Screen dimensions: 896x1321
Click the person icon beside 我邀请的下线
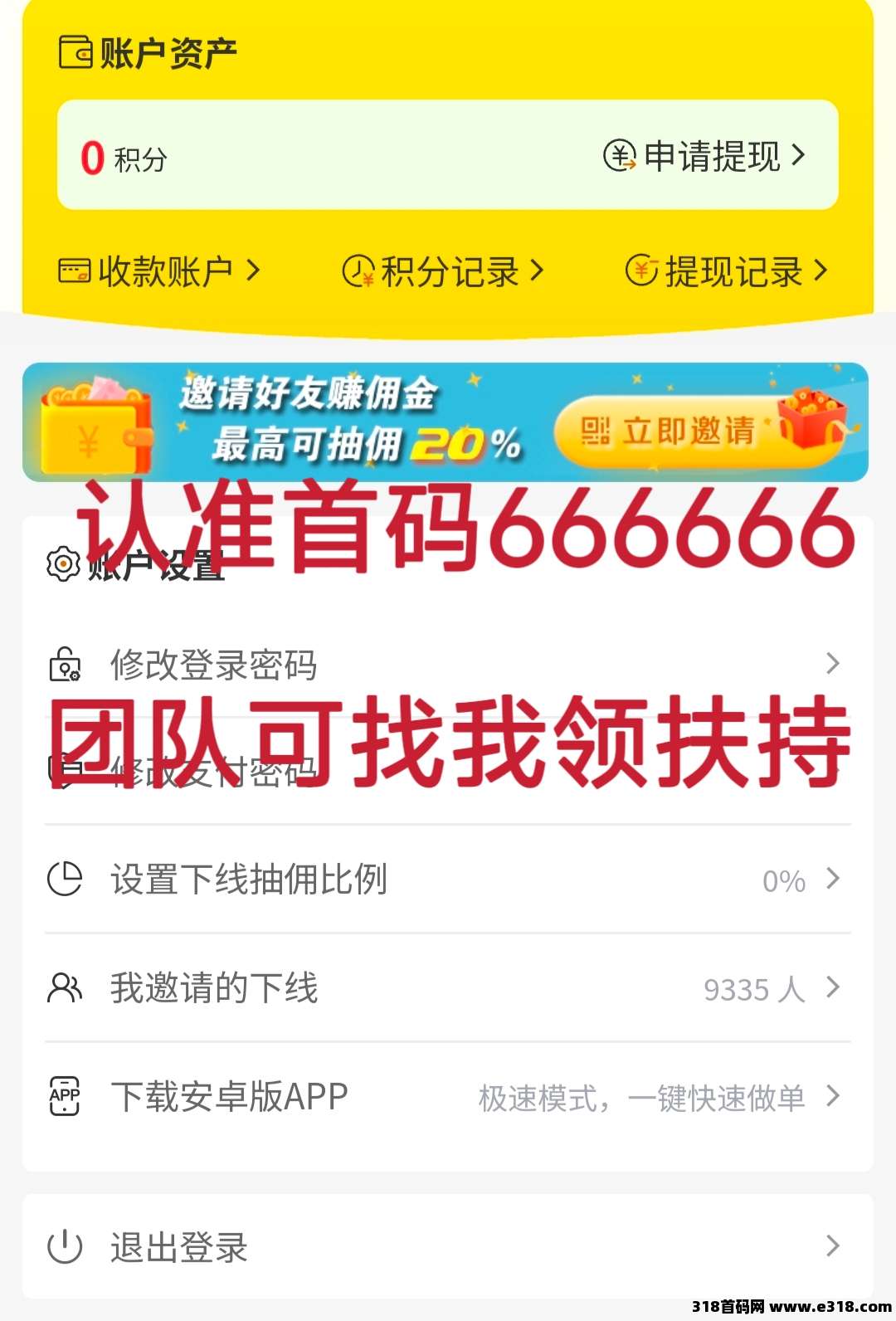[66, 989]
